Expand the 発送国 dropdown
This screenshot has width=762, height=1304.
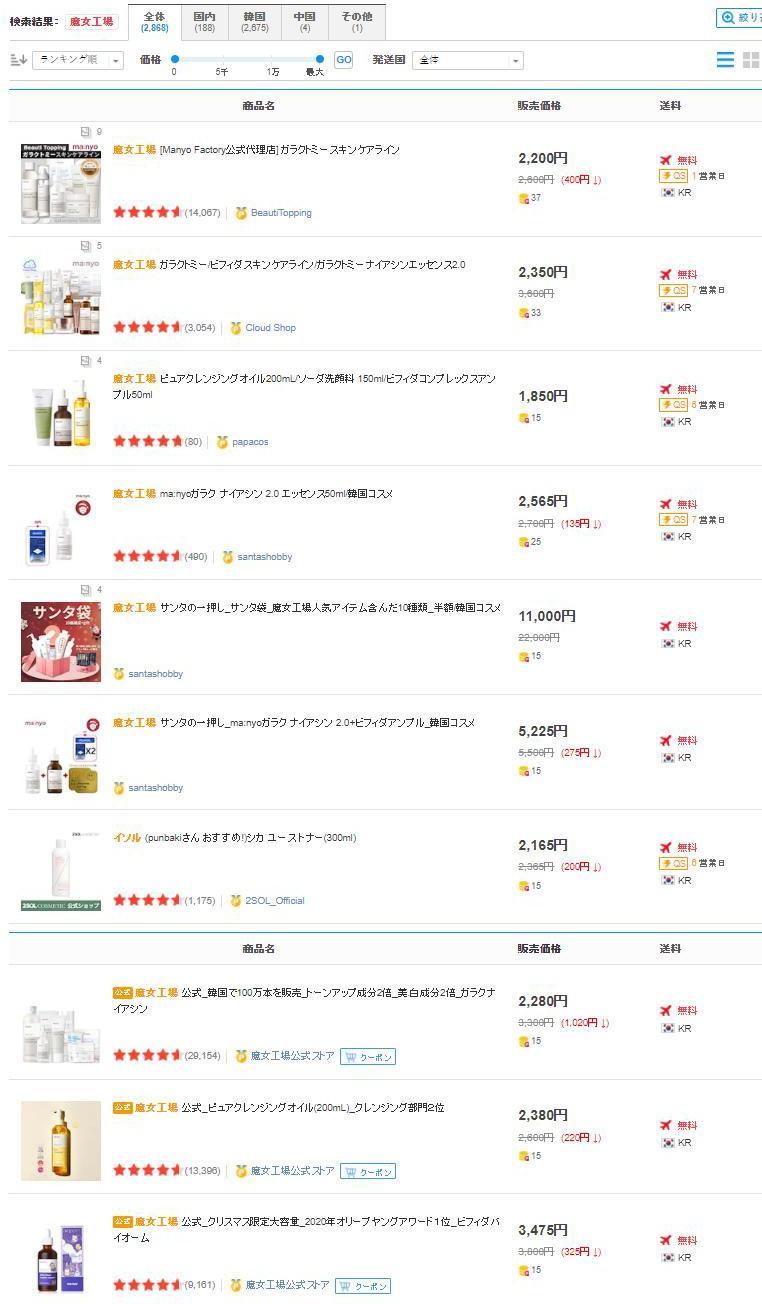[468, 60]
